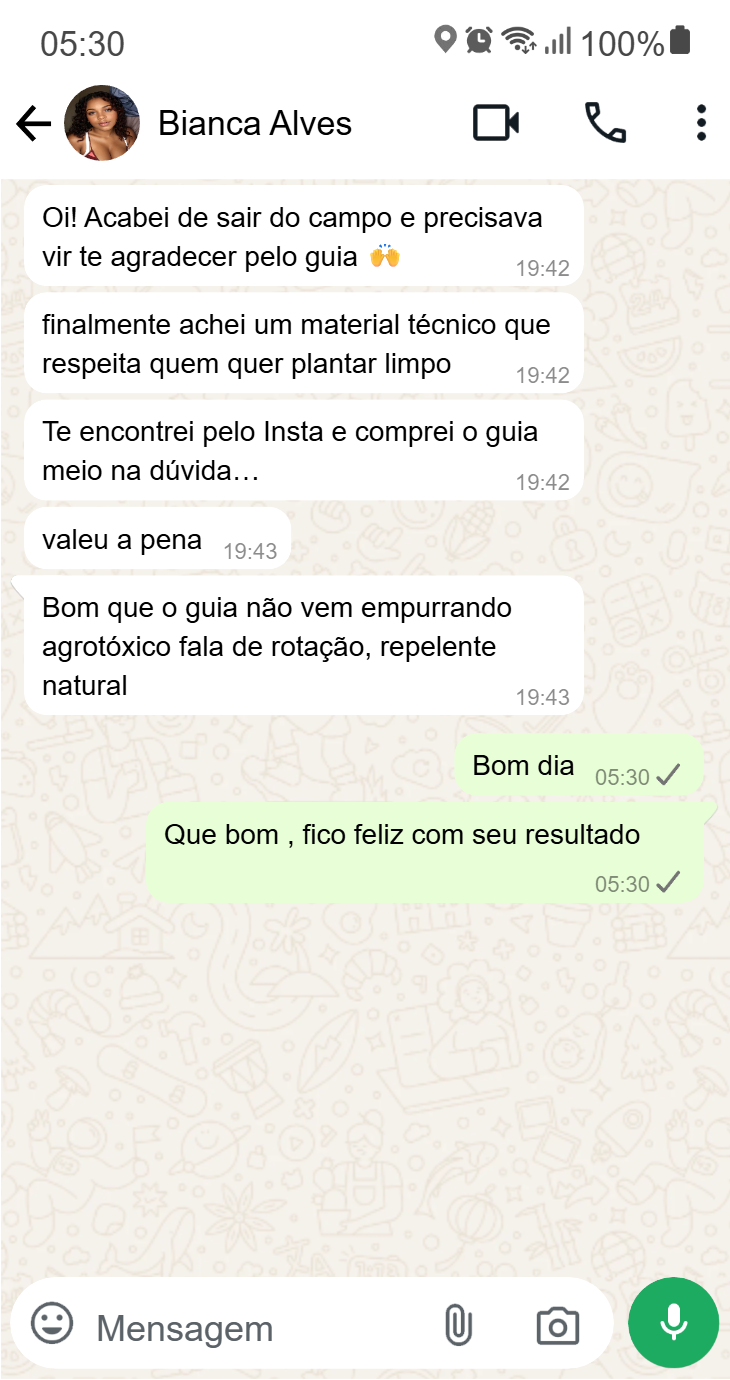Tap Bianca Alves' profile picture

click(x=101, y=122)
